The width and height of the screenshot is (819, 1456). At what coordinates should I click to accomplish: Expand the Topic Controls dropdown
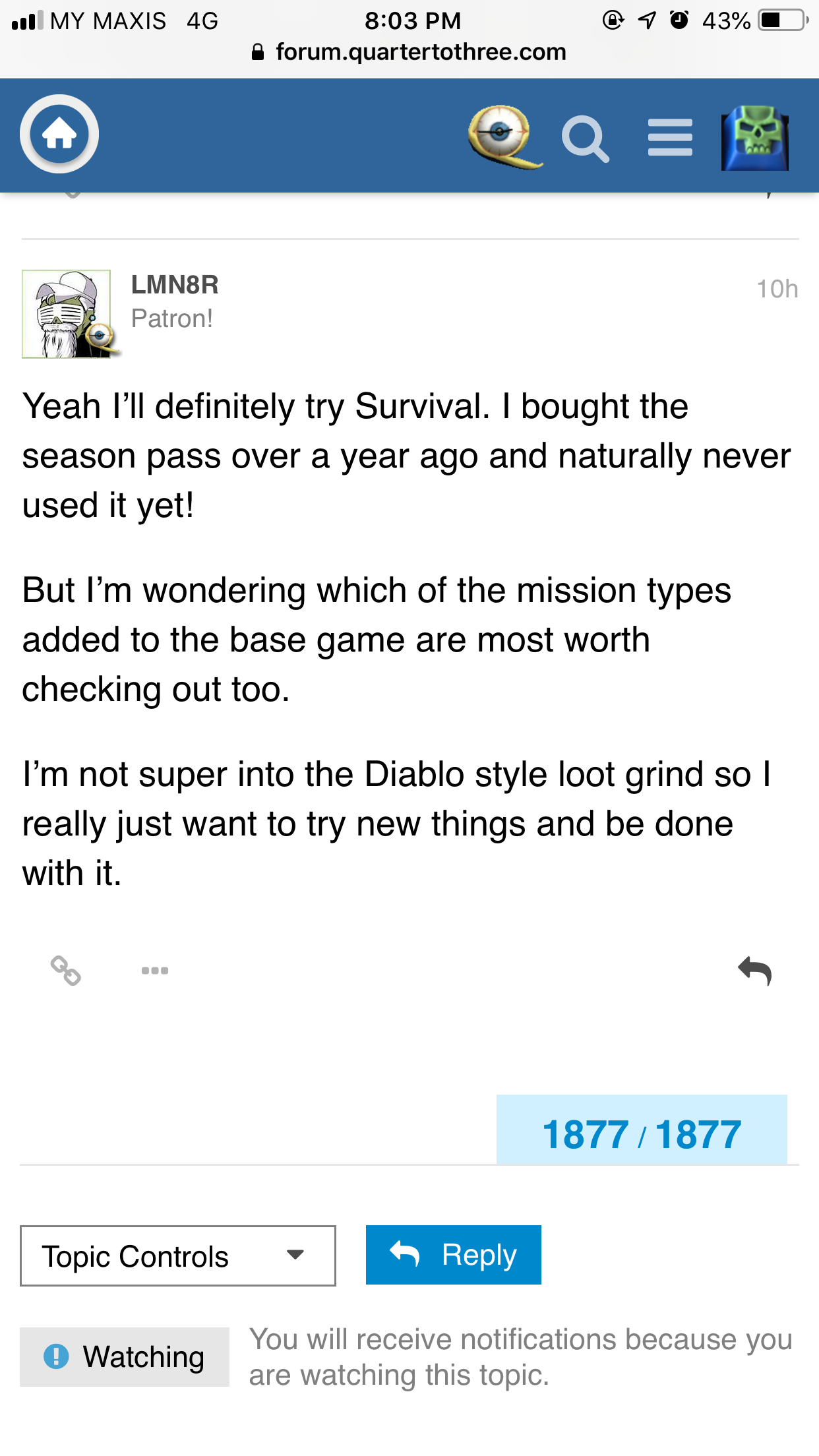coord(178,1256)
